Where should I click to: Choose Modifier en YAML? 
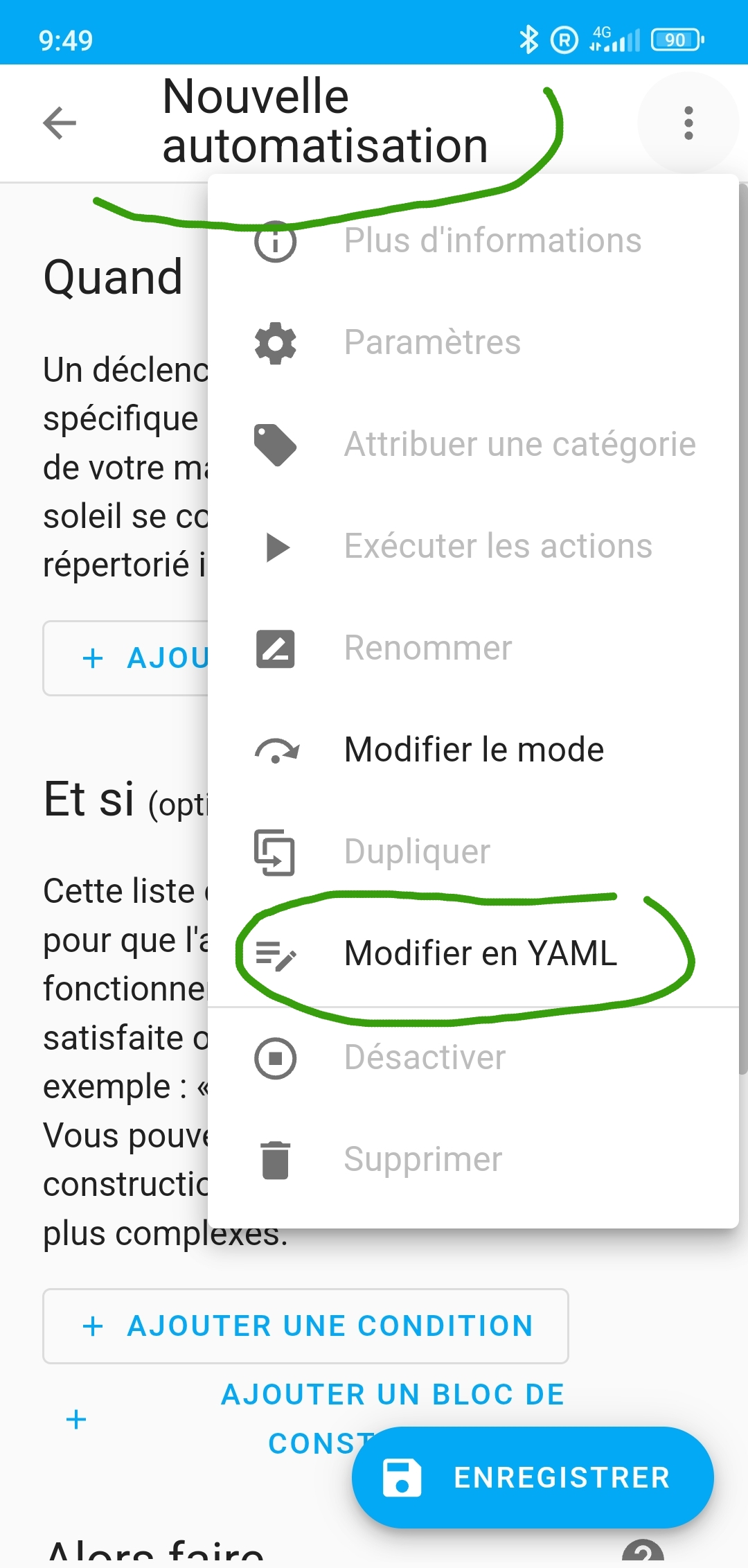pos(473,953)
